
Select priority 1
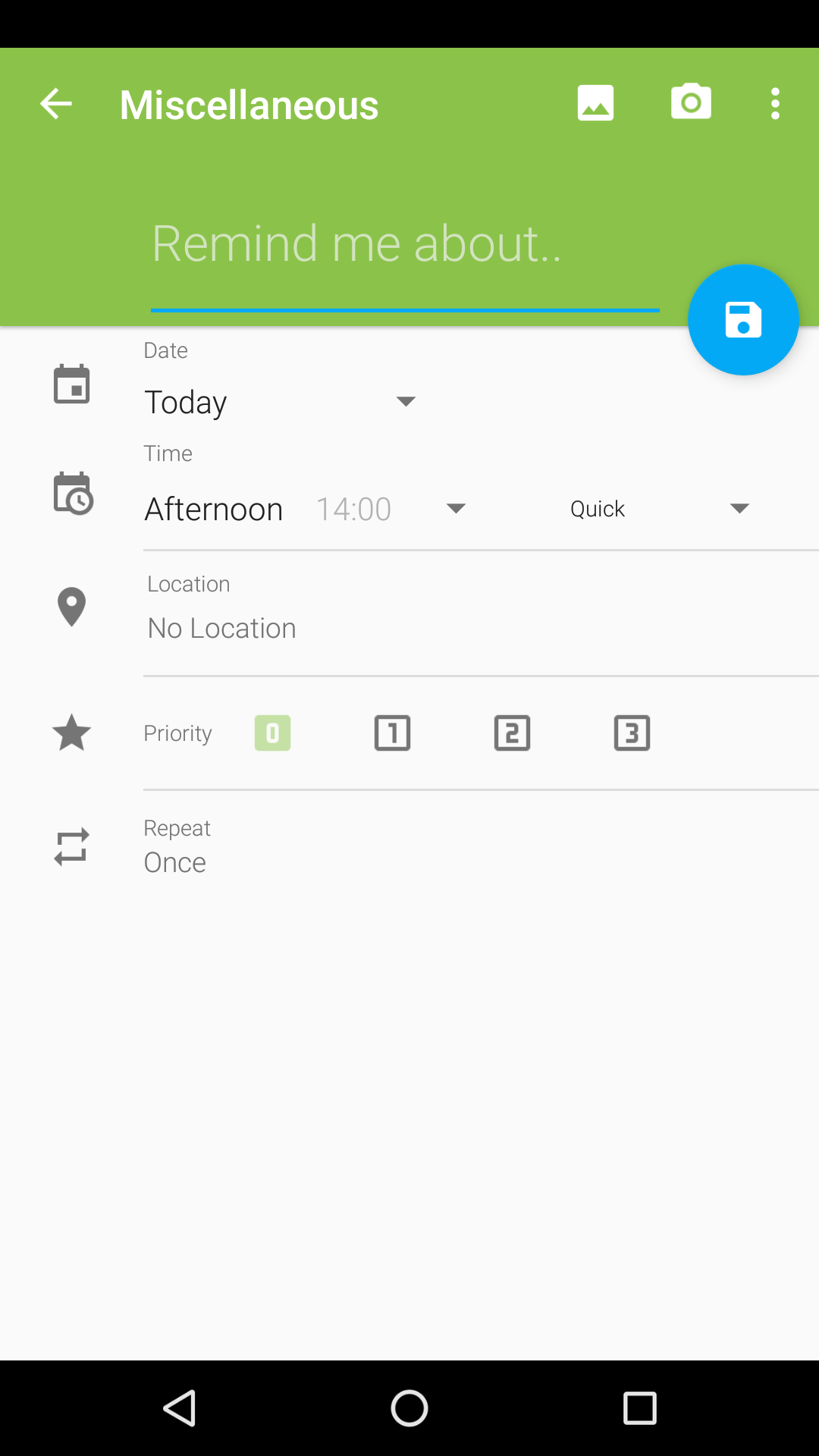click(392, 733)
